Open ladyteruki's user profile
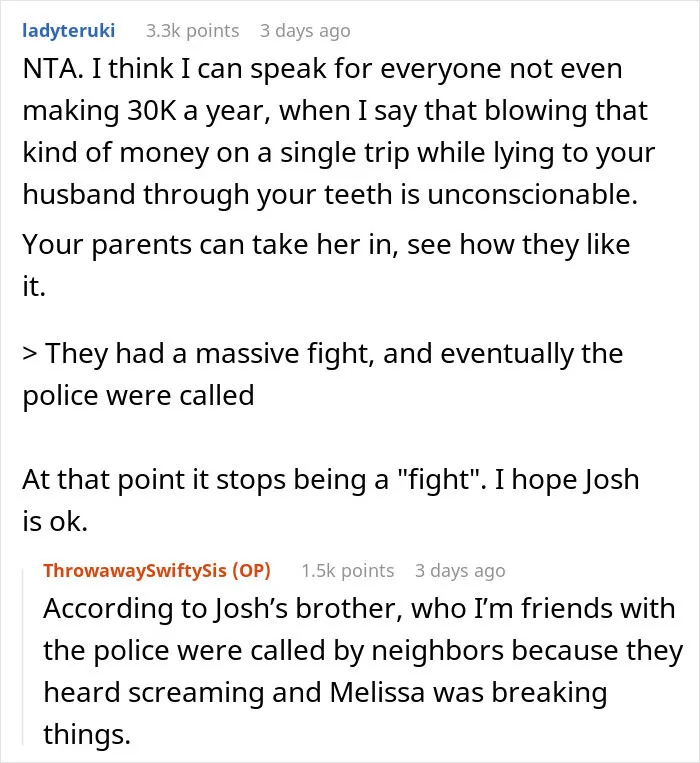The height and width of the screenshot is (763, 700). tap(69, 31)
